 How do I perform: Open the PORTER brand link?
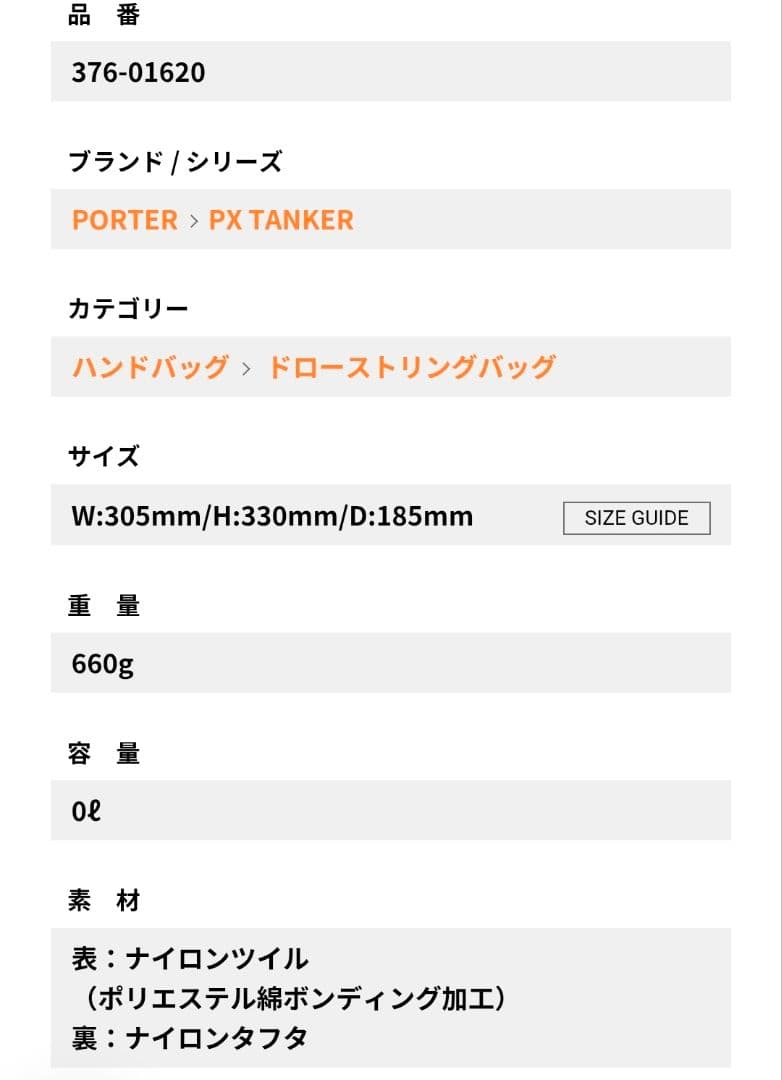pos(125,219)
